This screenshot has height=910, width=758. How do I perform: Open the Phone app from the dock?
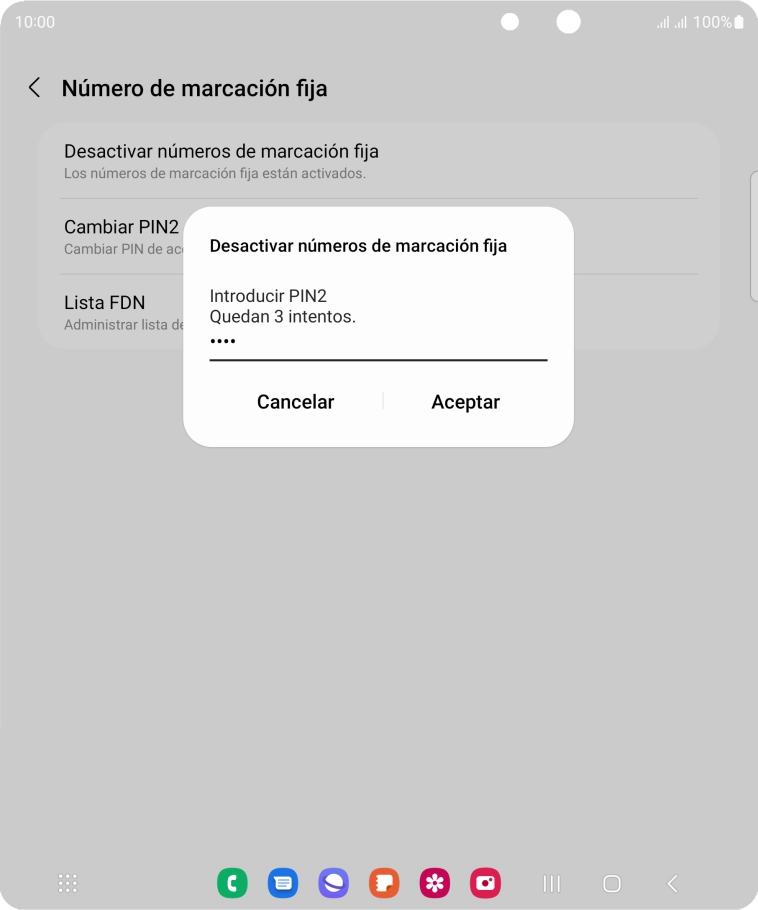[x=232, y=883]
